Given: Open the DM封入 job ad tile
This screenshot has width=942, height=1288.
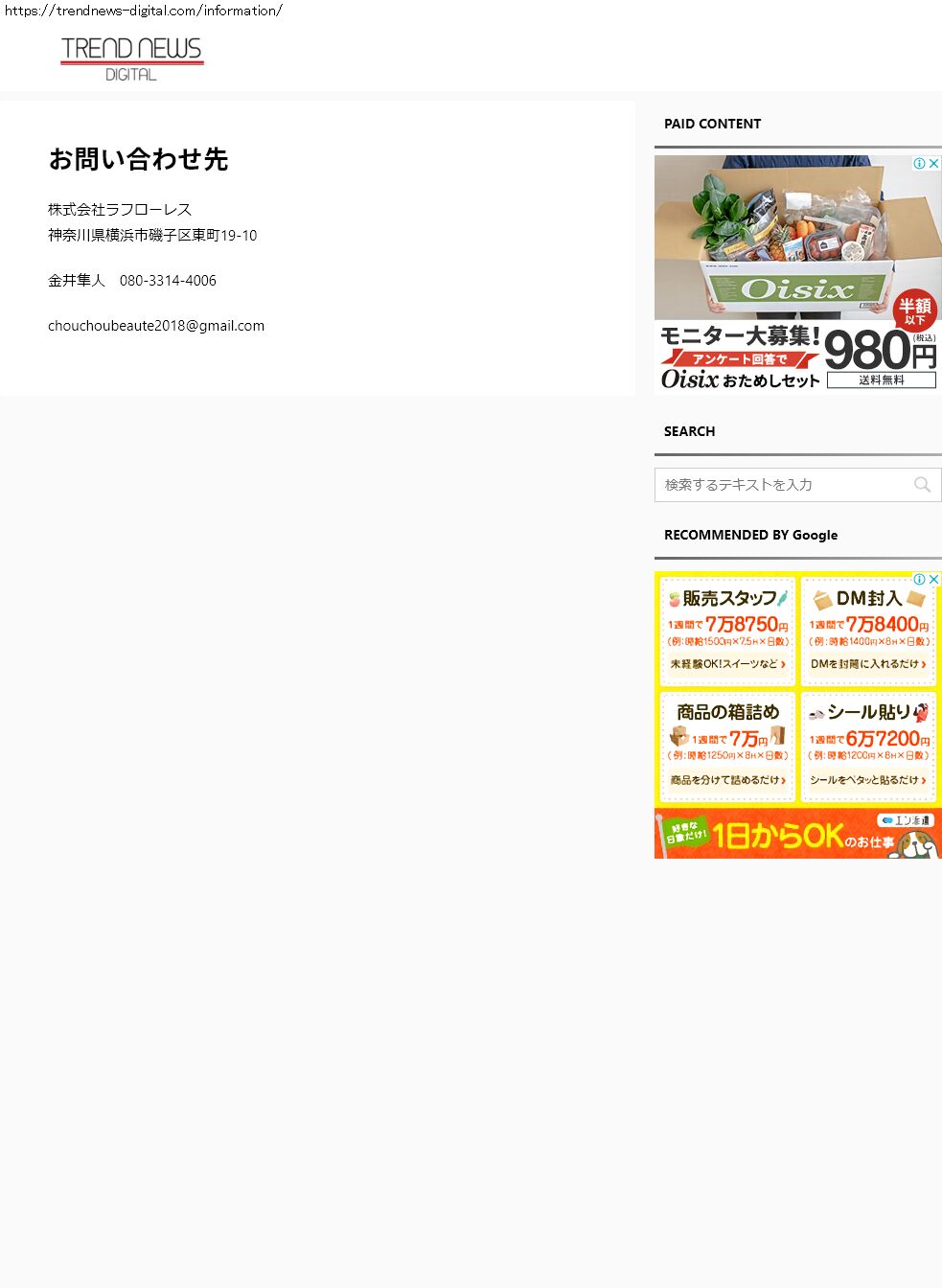Looking at the screenshot, I should [868, 631].
